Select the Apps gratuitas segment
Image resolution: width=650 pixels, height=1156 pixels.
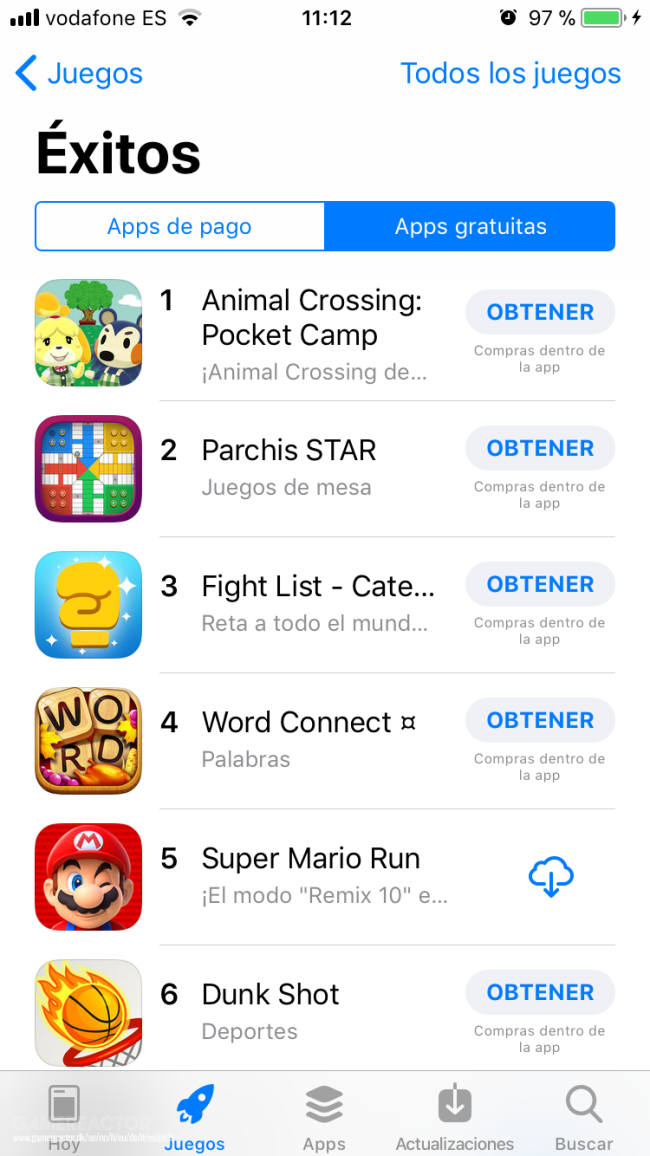click(470, 226)
